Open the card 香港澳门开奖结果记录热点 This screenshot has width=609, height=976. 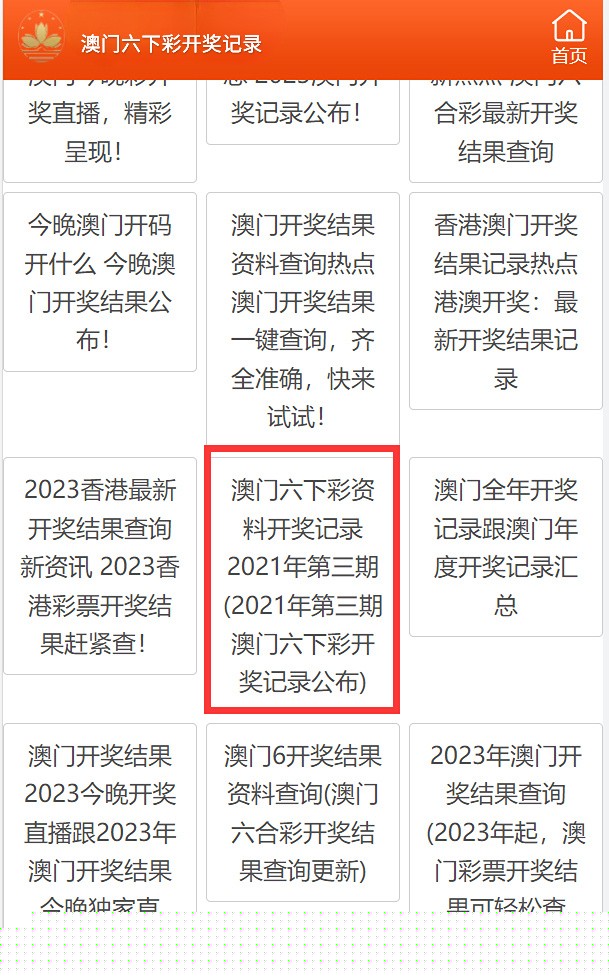pos(506,301)
